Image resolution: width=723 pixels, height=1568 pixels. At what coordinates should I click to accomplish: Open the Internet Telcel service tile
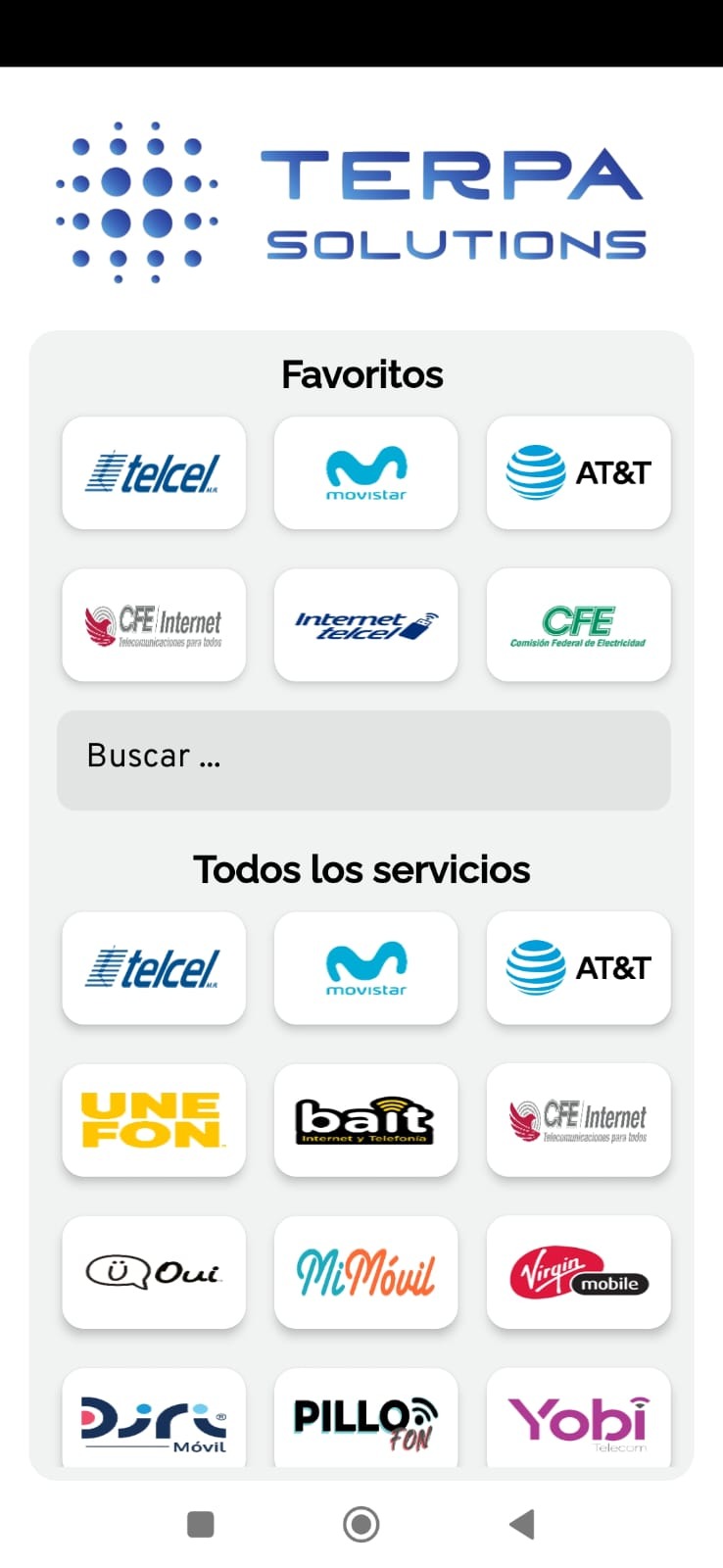365,625
